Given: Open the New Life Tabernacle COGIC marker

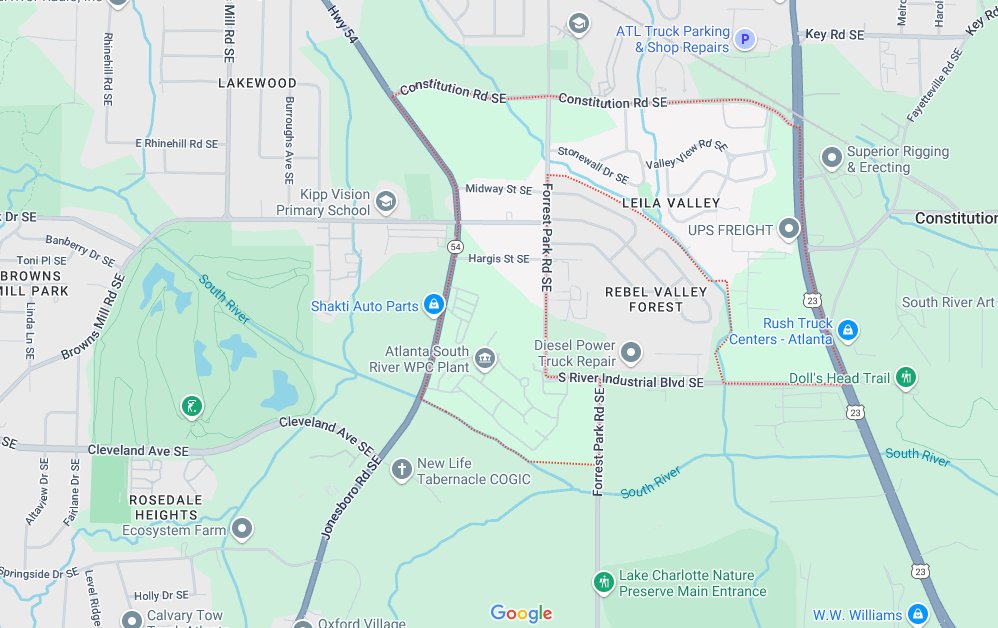Looking at the screenshot, I should [401, 470].
